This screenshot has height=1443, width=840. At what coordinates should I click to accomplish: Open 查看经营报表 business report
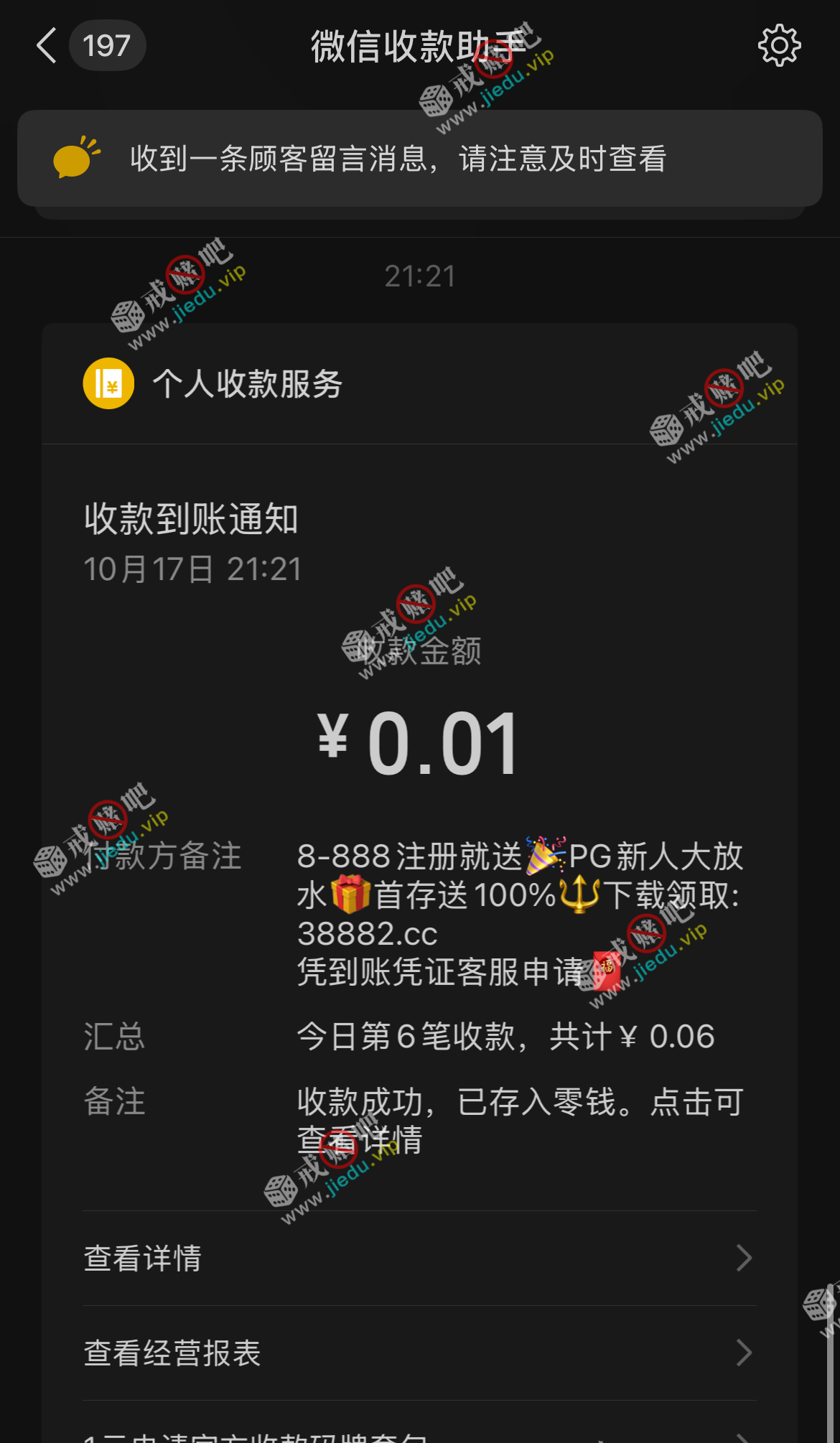tap(419, 1353)
